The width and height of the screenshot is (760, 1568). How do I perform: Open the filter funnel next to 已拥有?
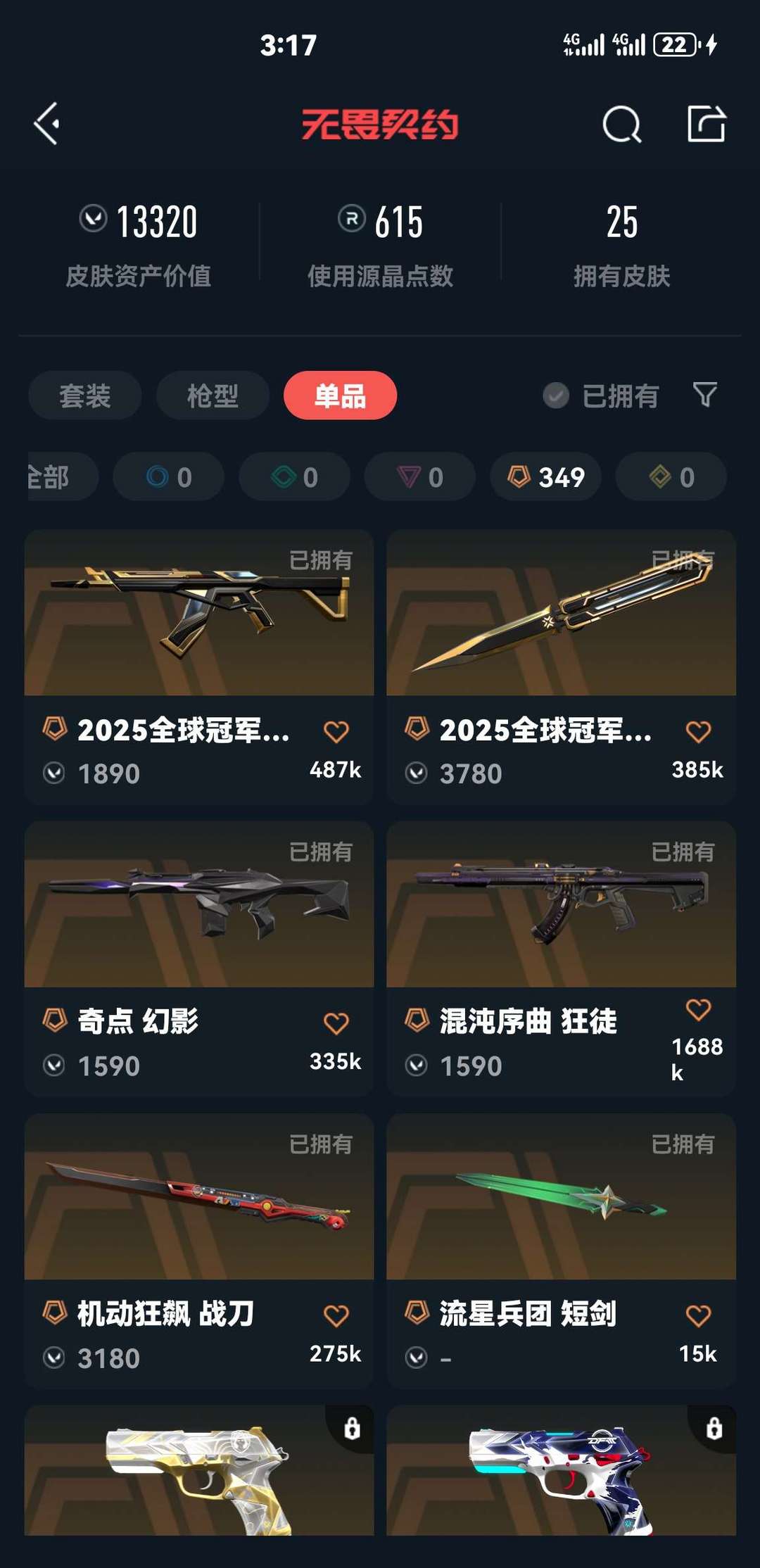pos(705,396)
